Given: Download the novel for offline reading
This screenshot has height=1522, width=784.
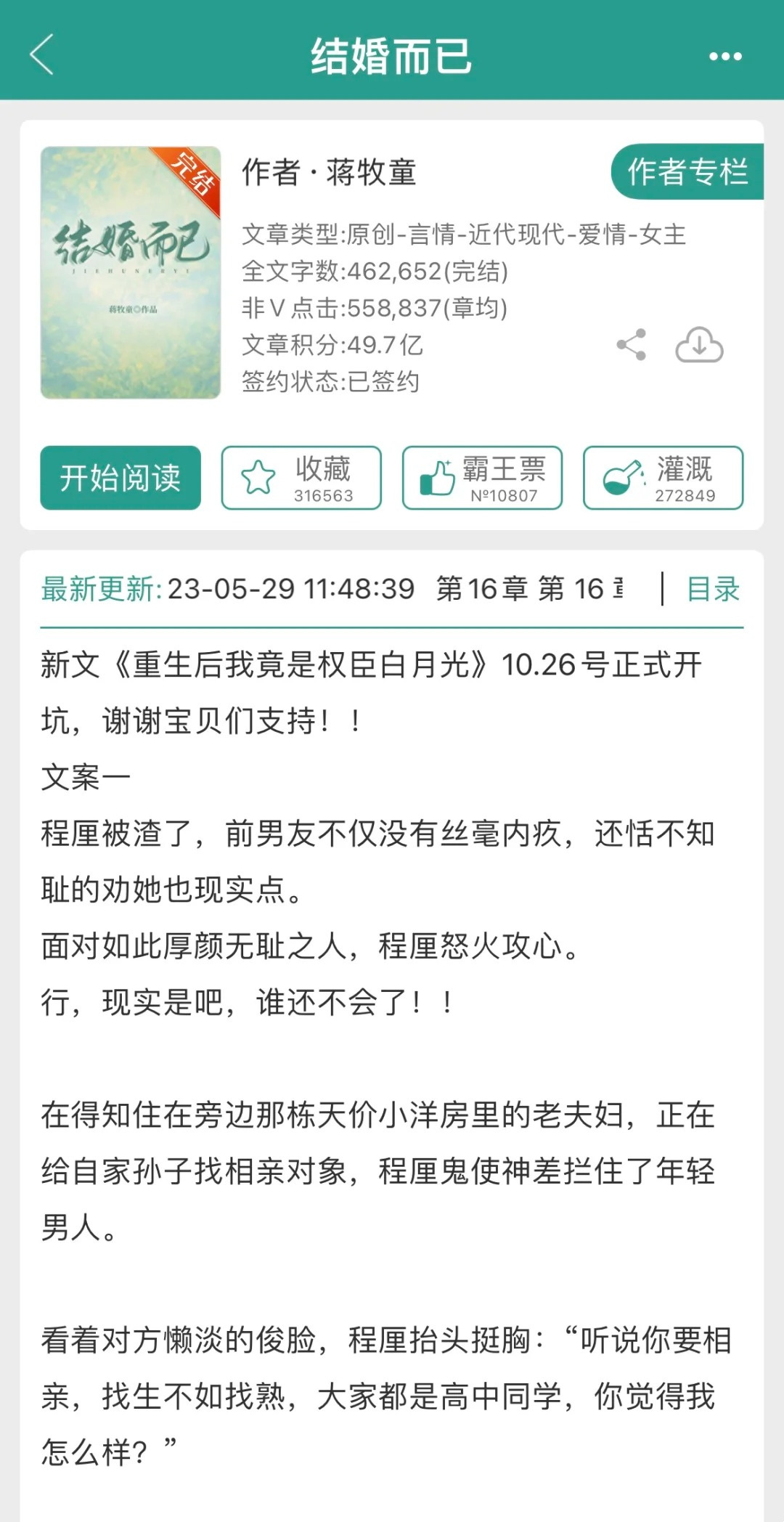Looking at the screenshot, I should [x=699, y=345].
